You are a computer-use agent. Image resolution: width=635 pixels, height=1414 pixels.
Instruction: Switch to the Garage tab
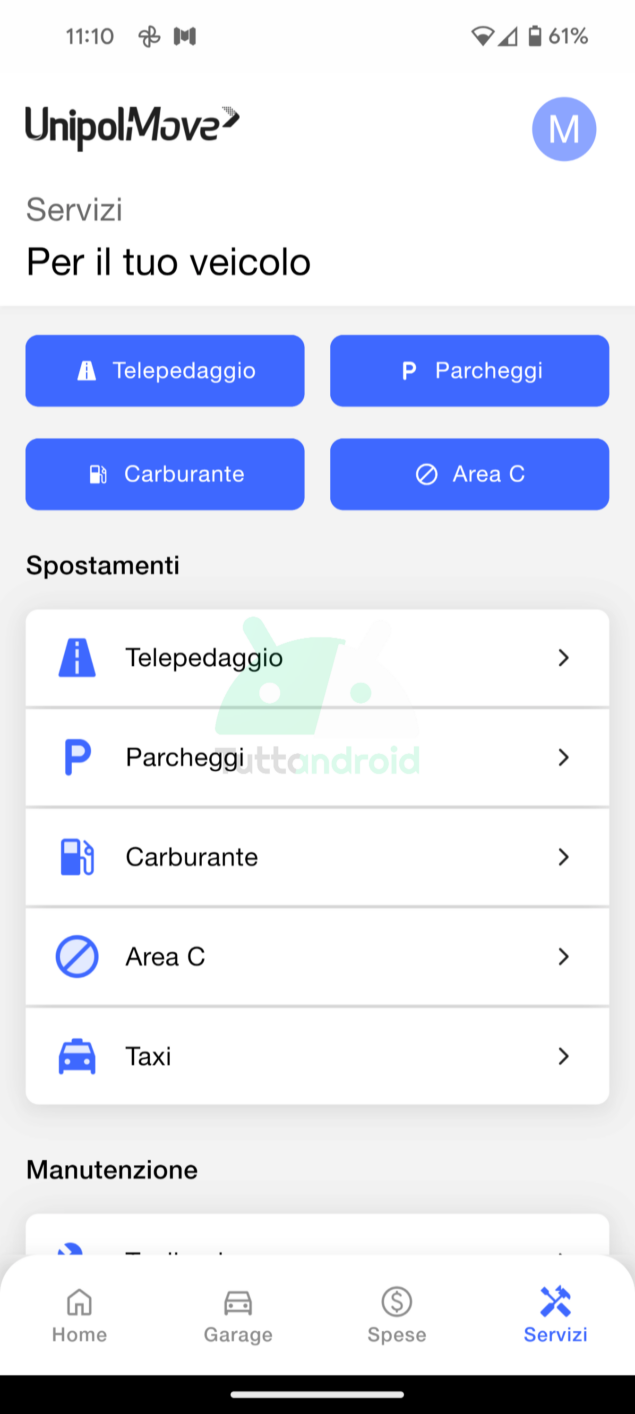click(238, 1315)
